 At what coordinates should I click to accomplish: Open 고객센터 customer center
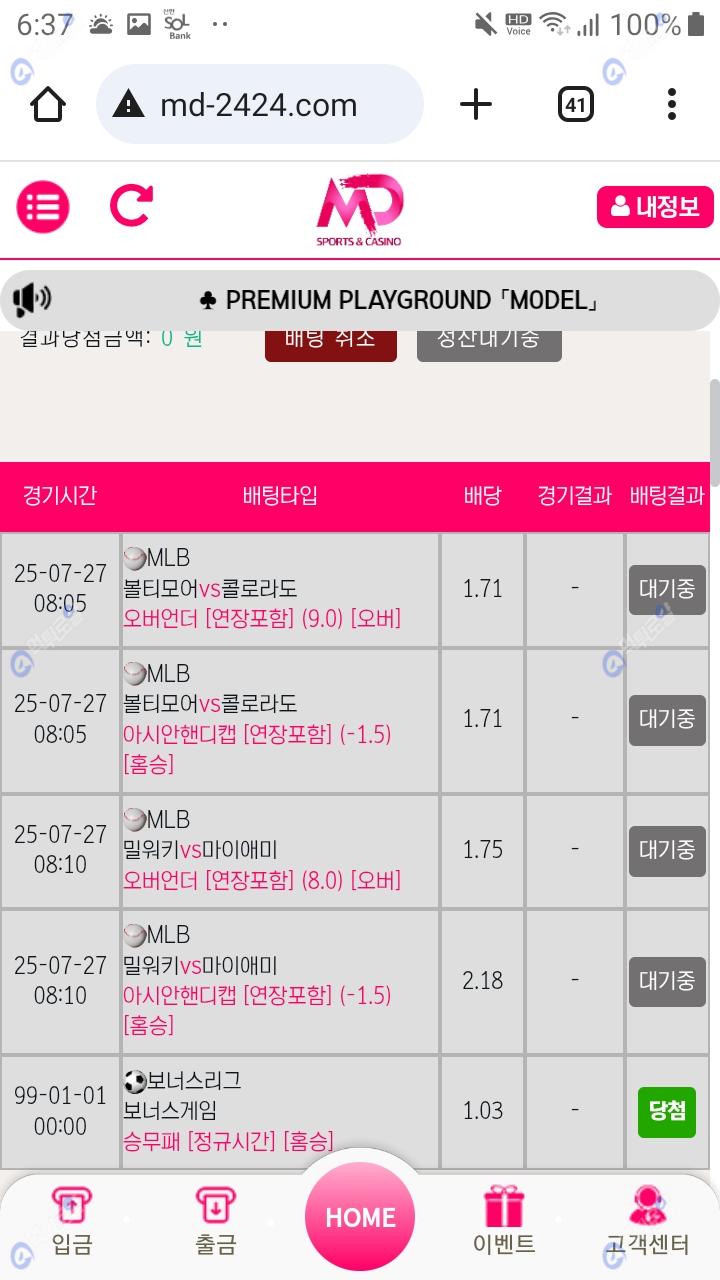pyautogui.click(x=648, y=1220)
